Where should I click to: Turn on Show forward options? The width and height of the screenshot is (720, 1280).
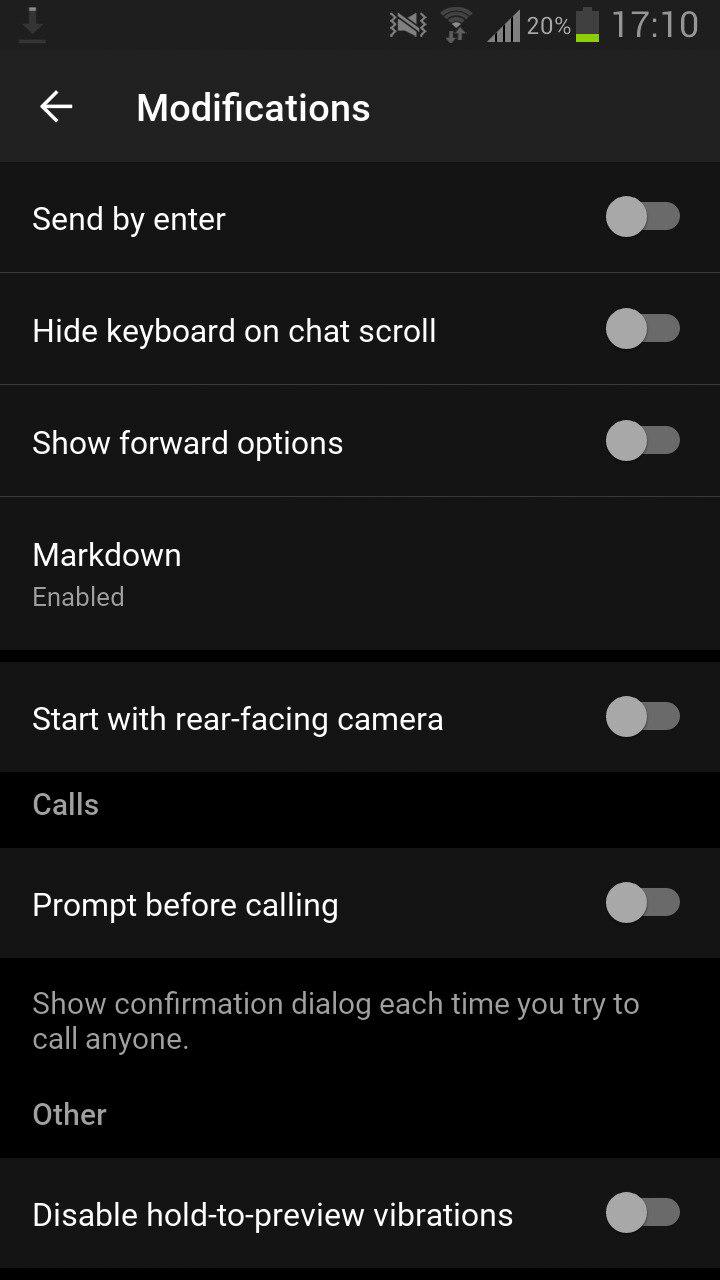coord(643,441)
